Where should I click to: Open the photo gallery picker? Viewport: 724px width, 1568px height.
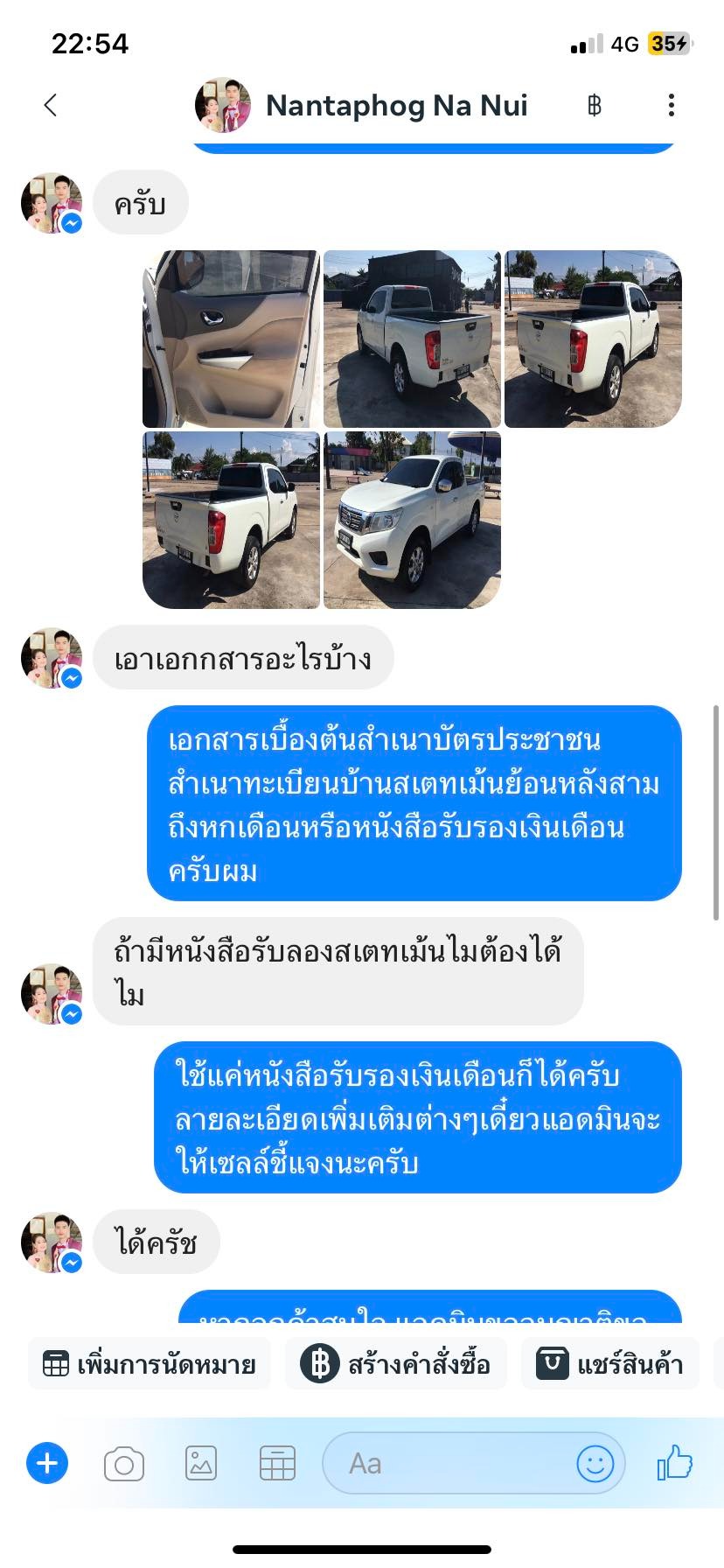(201, 1464)
